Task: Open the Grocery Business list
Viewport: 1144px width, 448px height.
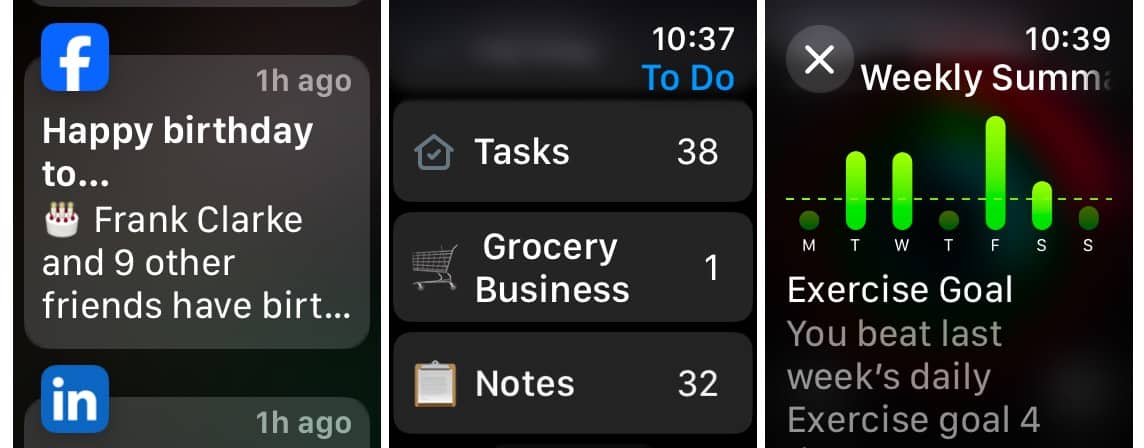Action: (571, 267)
